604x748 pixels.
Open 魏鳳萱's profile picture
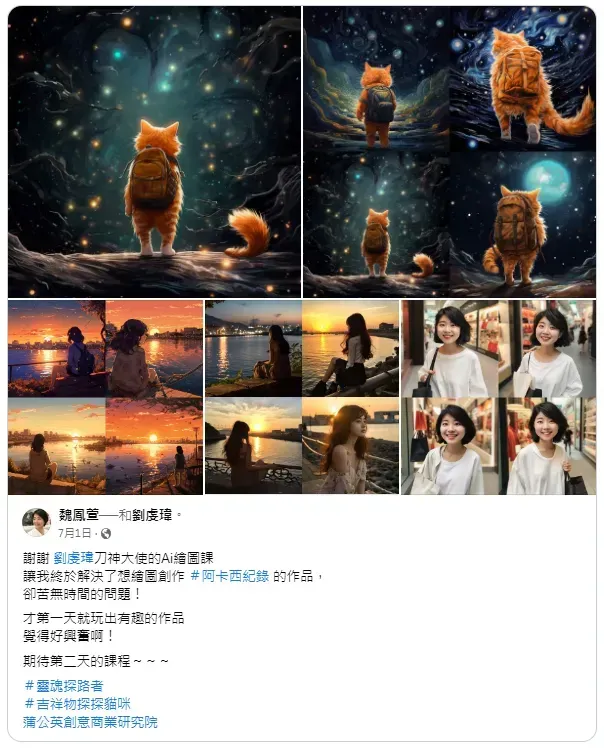(36, 523)
